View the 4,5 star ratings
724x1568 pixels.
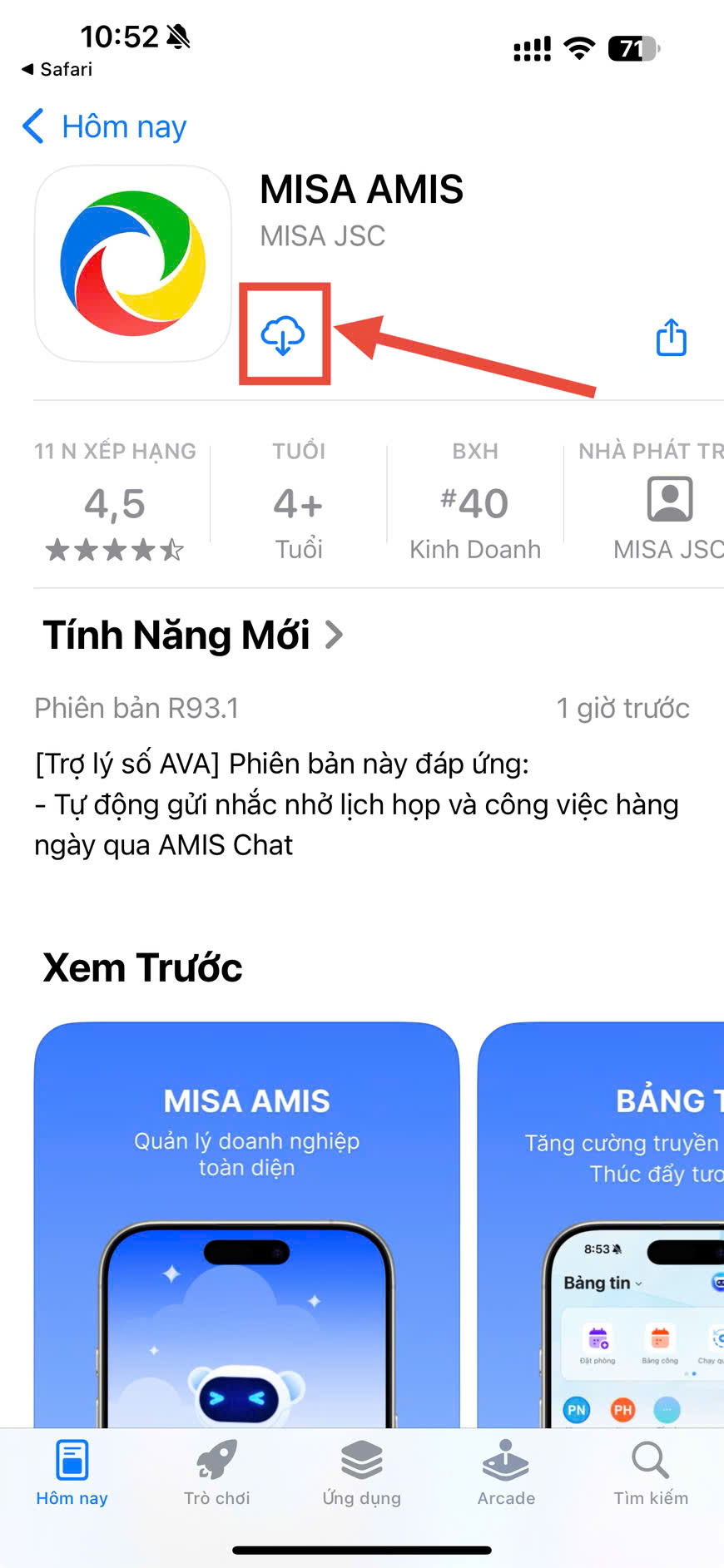tap(115, 505)
